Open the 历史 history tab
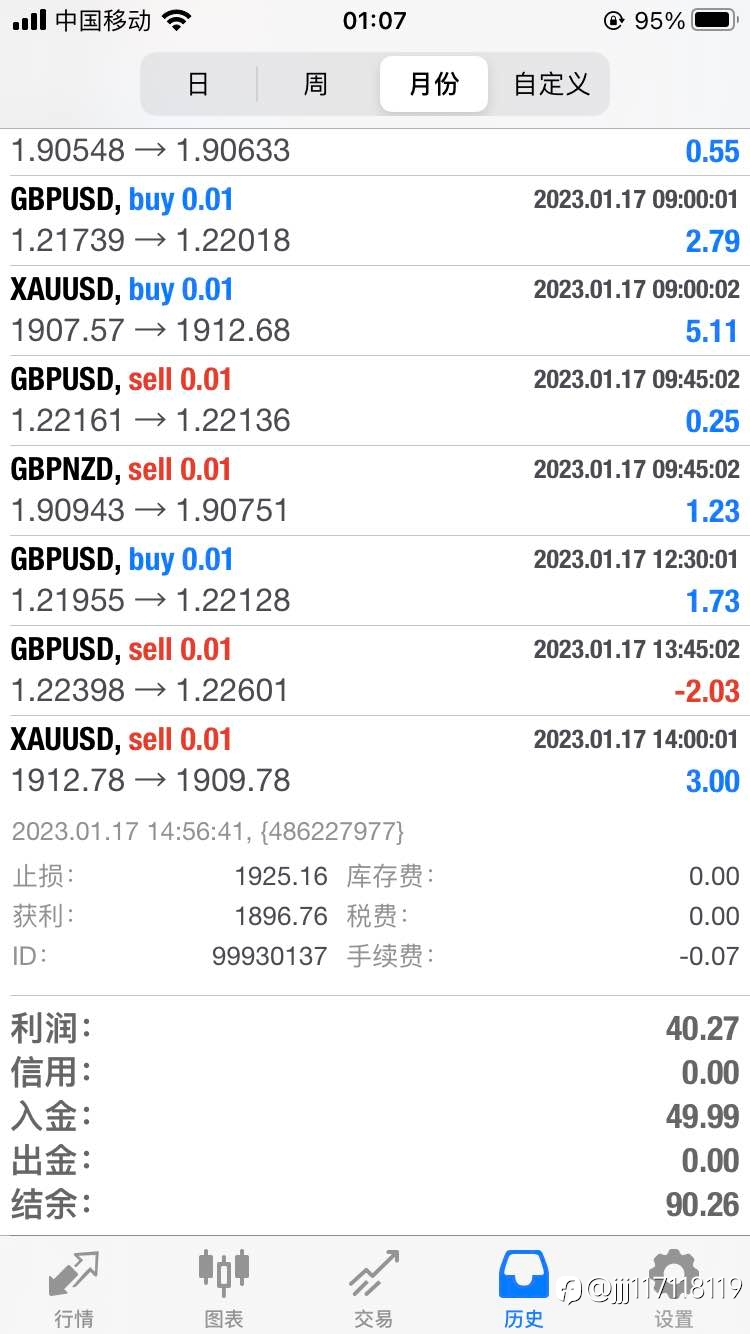 pyautogui.click(x=524, y=1288)
